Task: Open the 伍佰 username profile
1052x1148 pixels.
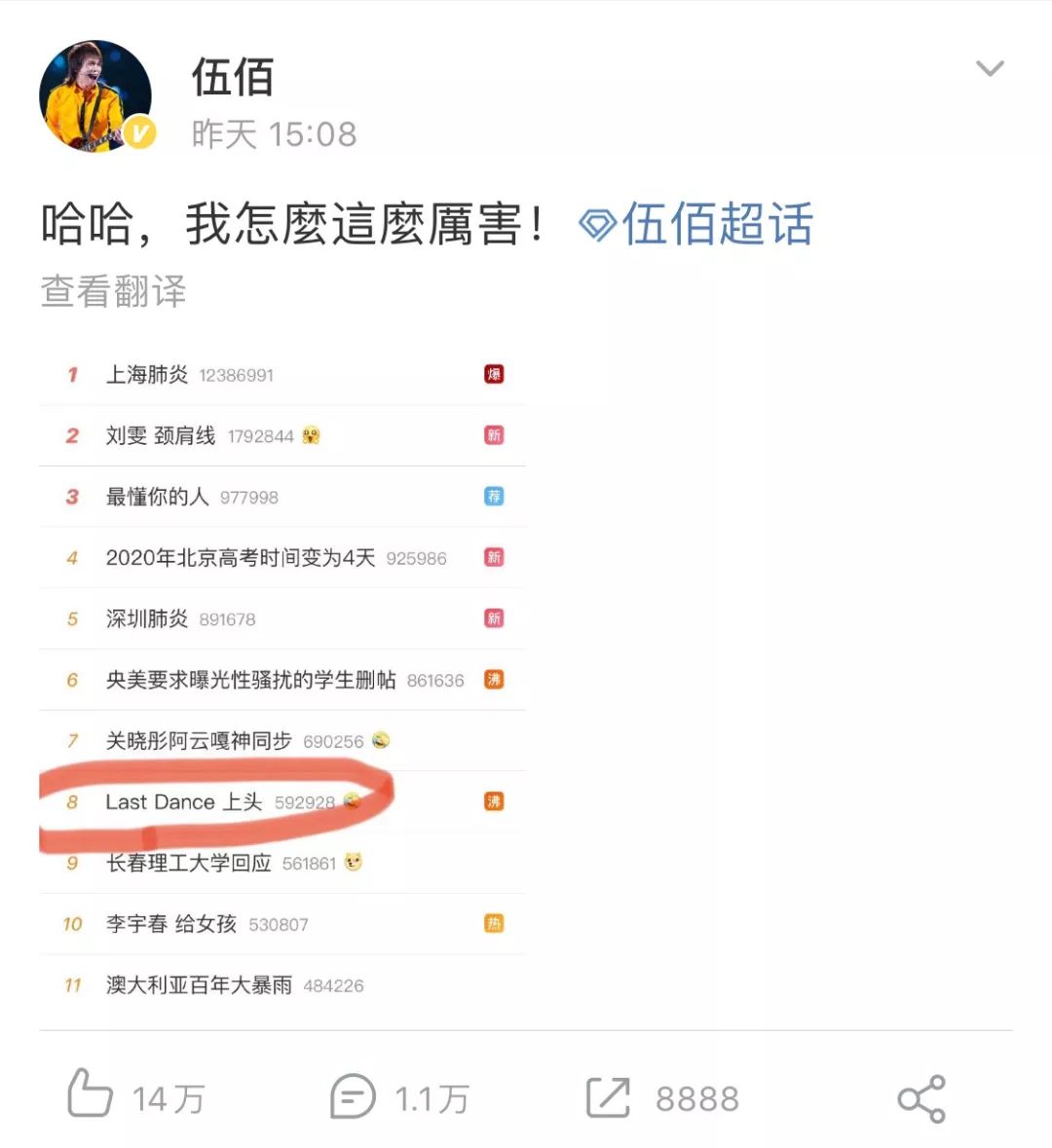Action: pyautogui.click(x=232, y=77)
